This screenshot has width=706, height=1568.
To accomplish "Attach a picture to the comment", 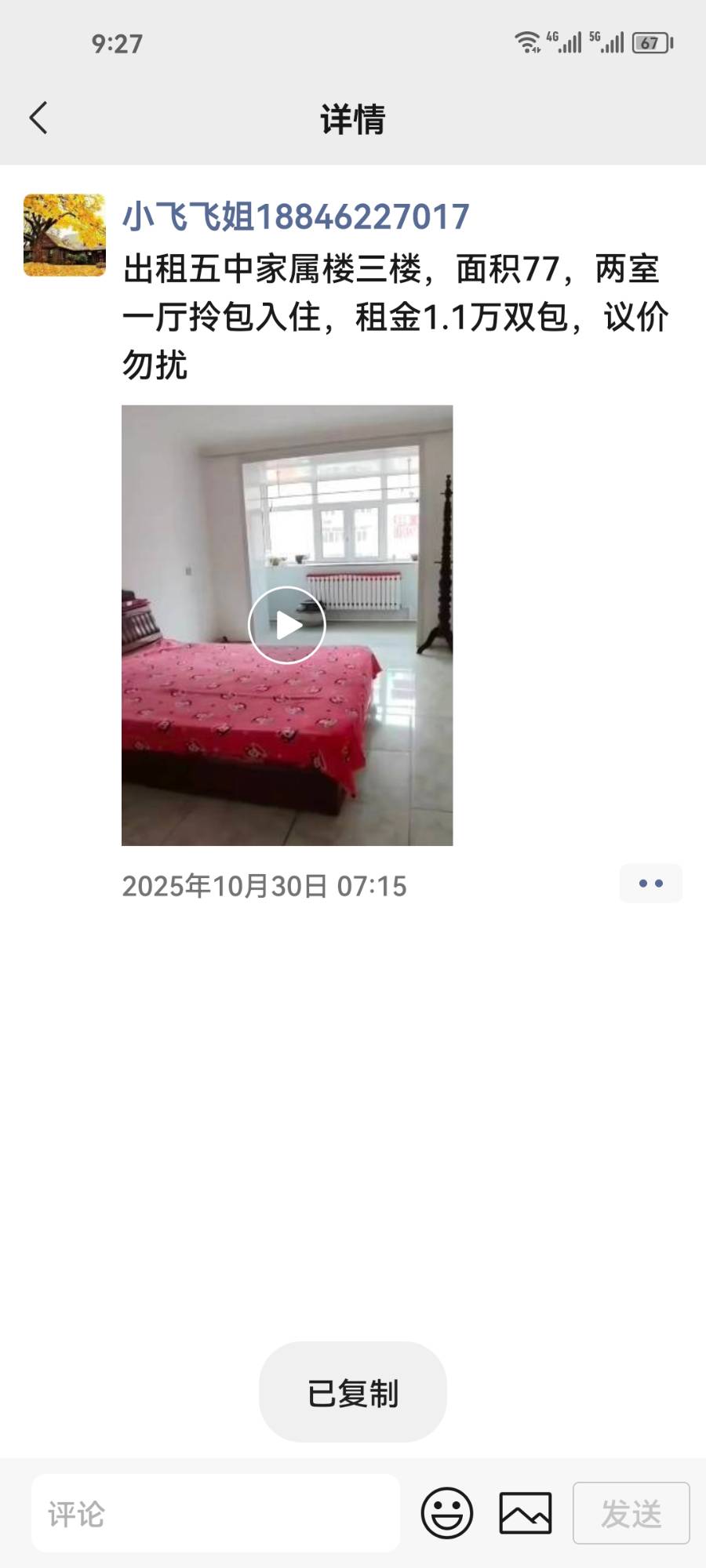I will (526, 1513).
